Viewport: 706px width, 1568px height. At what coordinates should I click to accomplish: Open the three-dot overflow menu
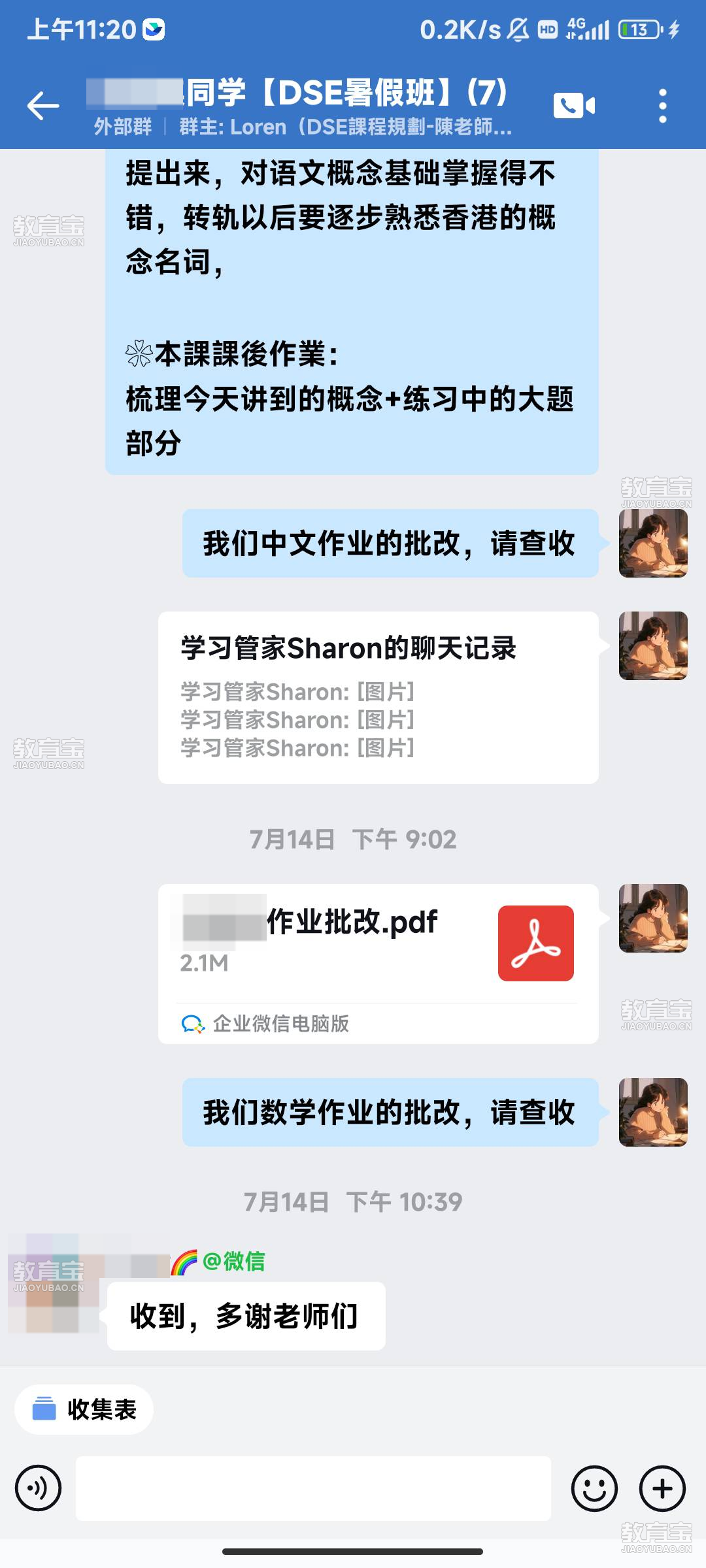(x=662, y=106)
